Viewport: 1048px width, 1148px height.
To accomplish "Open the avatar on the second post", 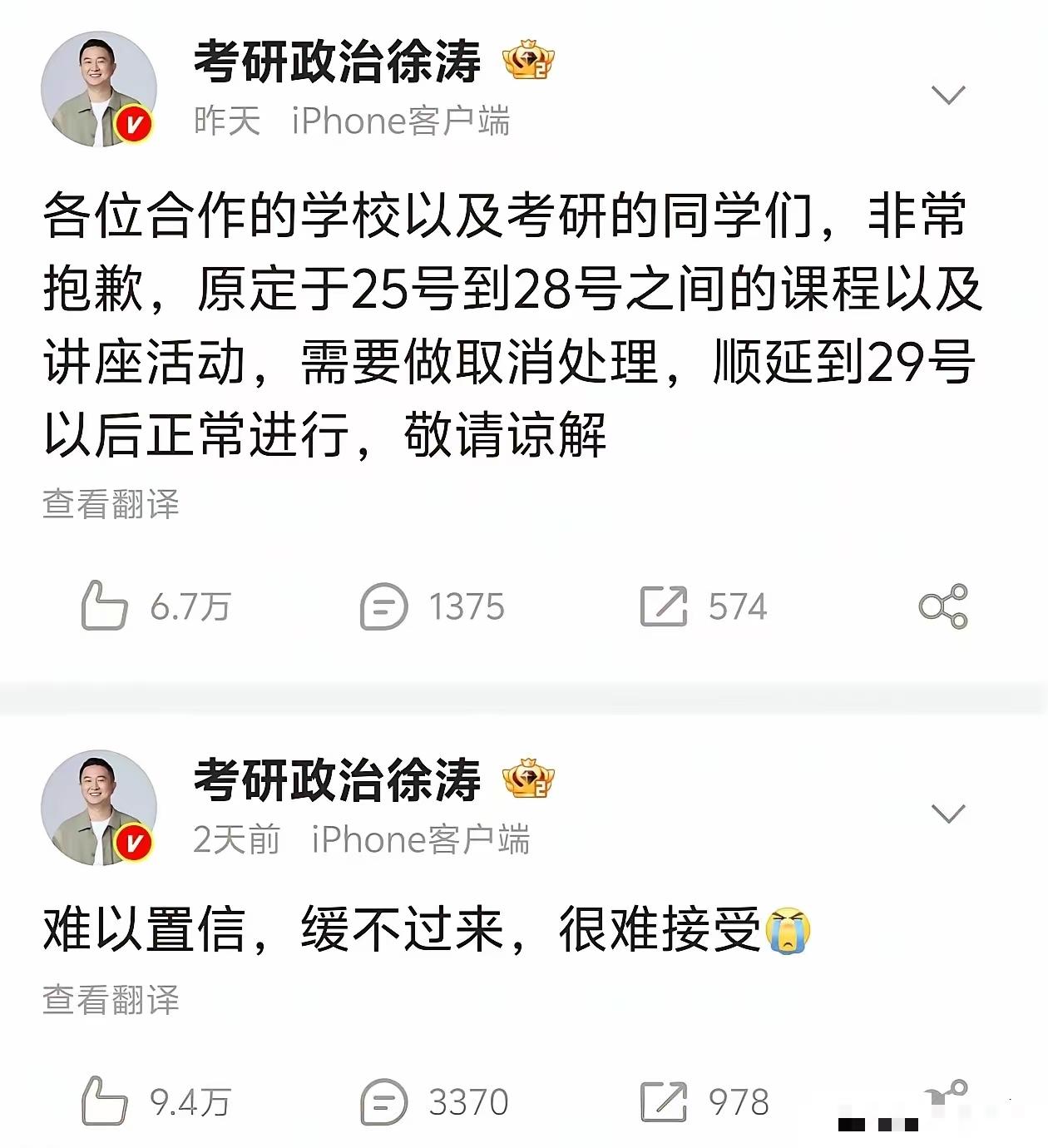I will [97, 809].
